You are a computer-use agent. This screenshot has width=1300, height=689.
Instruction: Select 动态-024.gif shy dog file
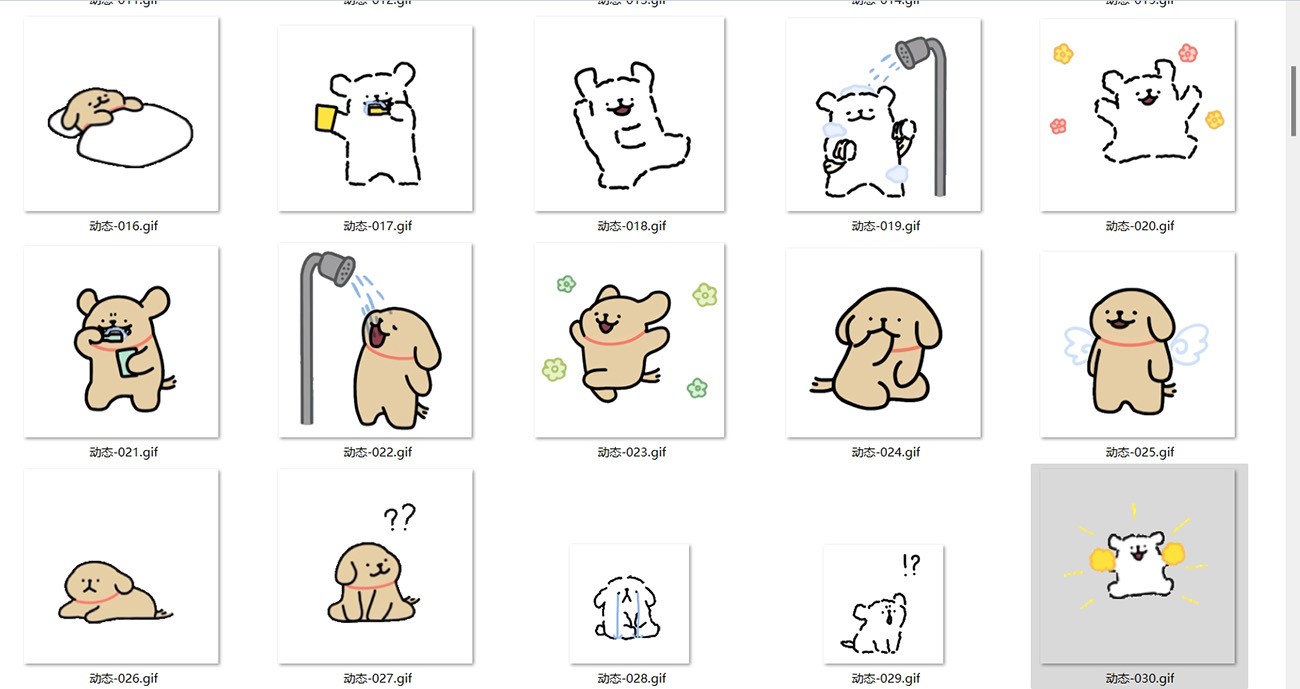point(883,342)
